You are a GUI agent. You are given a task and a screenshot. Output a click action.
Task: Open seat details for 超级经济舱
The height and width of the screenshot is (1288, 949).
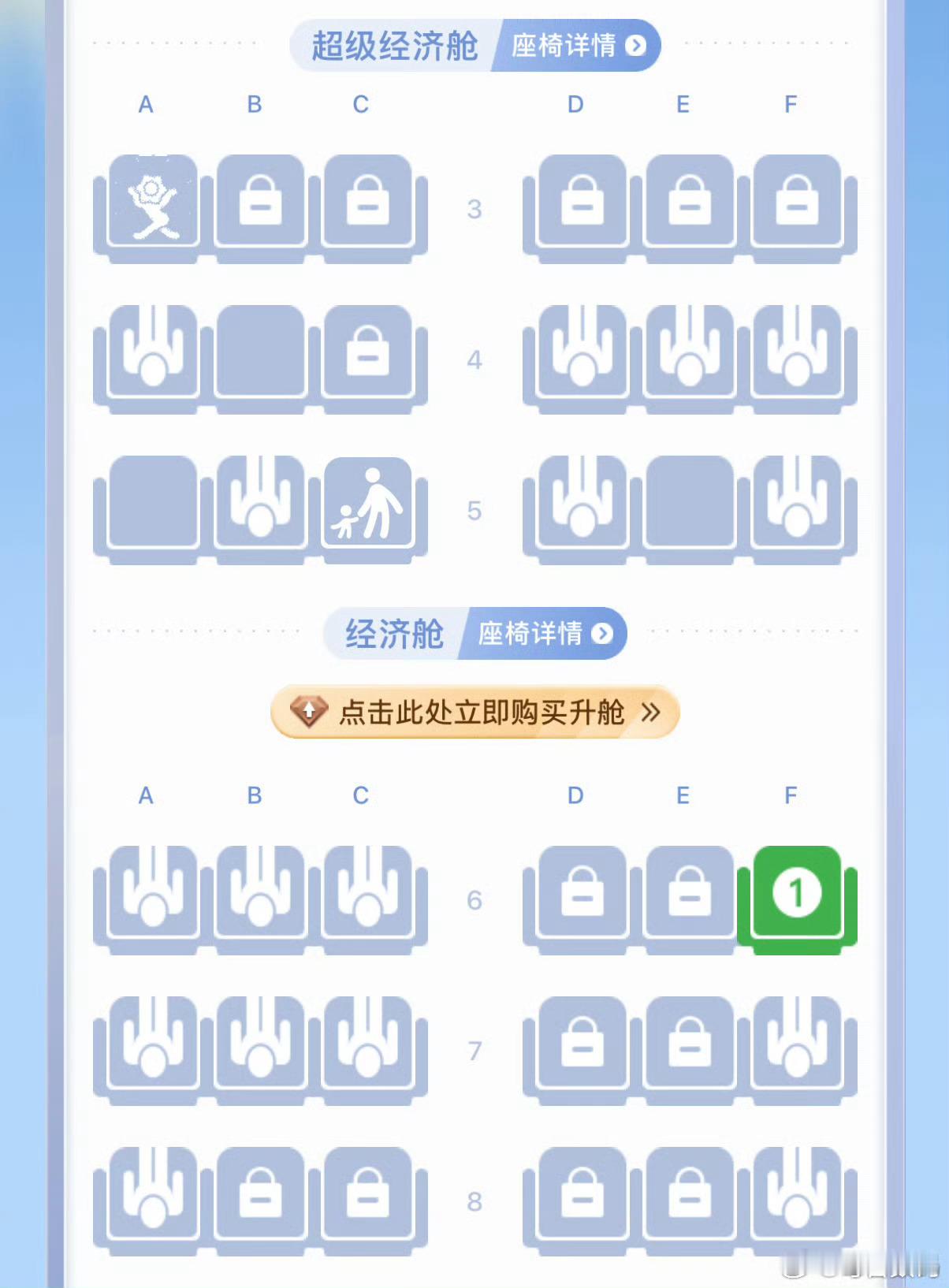[x=577, y=46]
